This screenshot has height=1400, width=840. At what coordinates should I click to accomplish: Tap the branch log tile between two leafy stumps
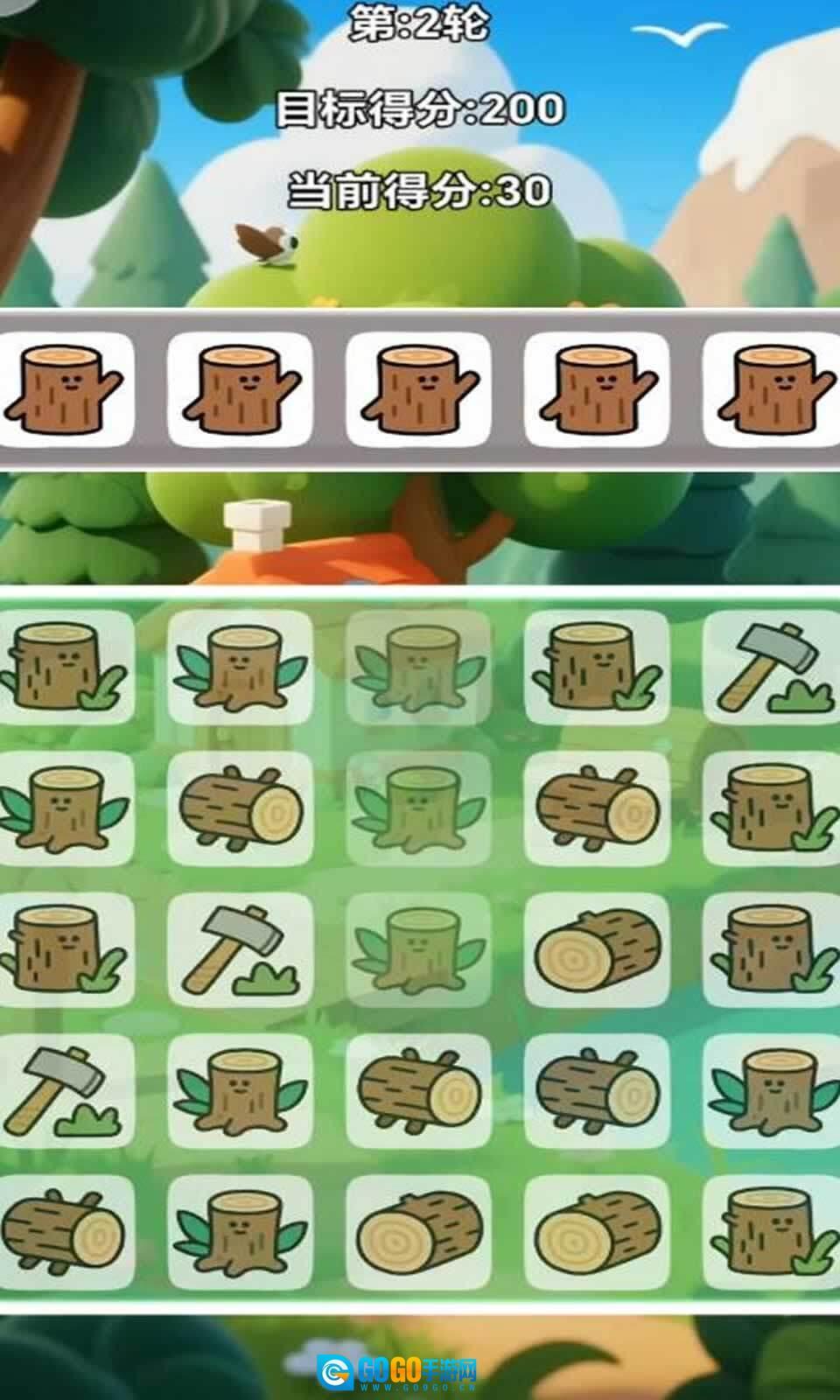coord(240,807)
